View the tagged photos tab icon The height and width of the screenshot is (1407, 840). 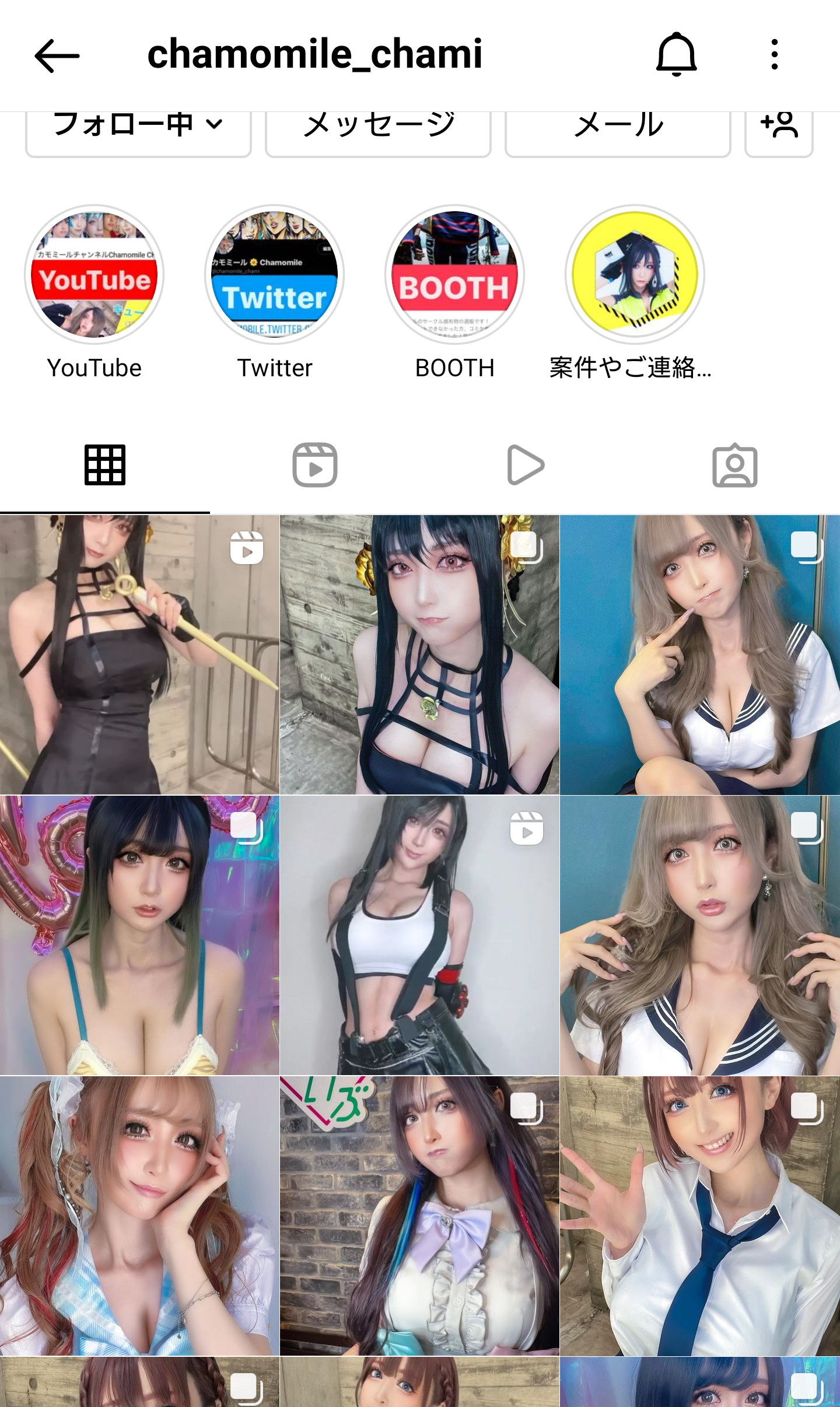pos(734,465)
